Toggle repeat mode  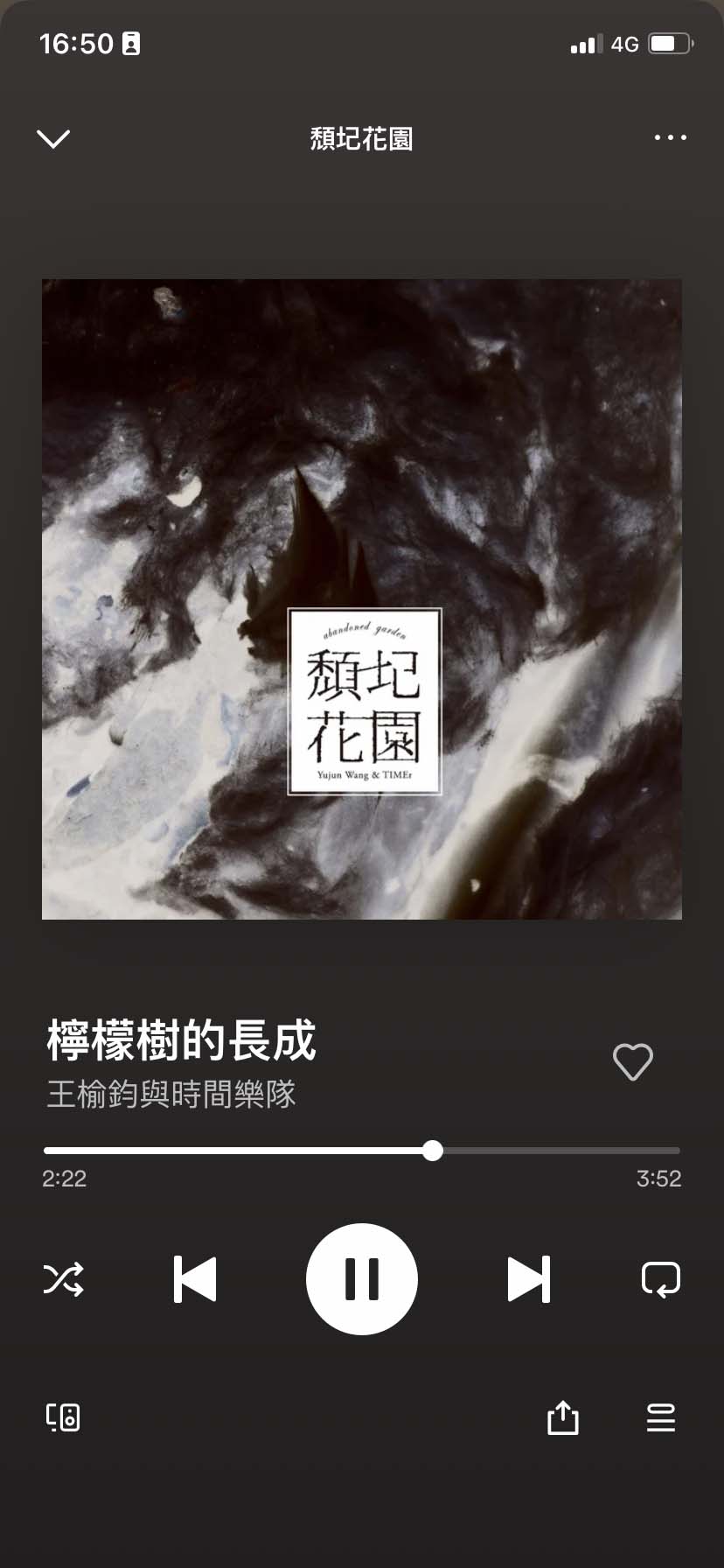pos(661,1279)
